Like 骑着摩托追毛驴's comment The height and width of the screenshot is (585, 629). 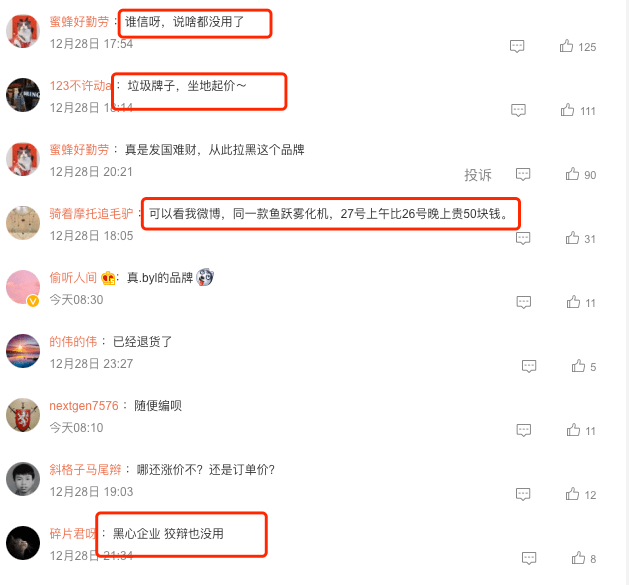click(572, 238)
